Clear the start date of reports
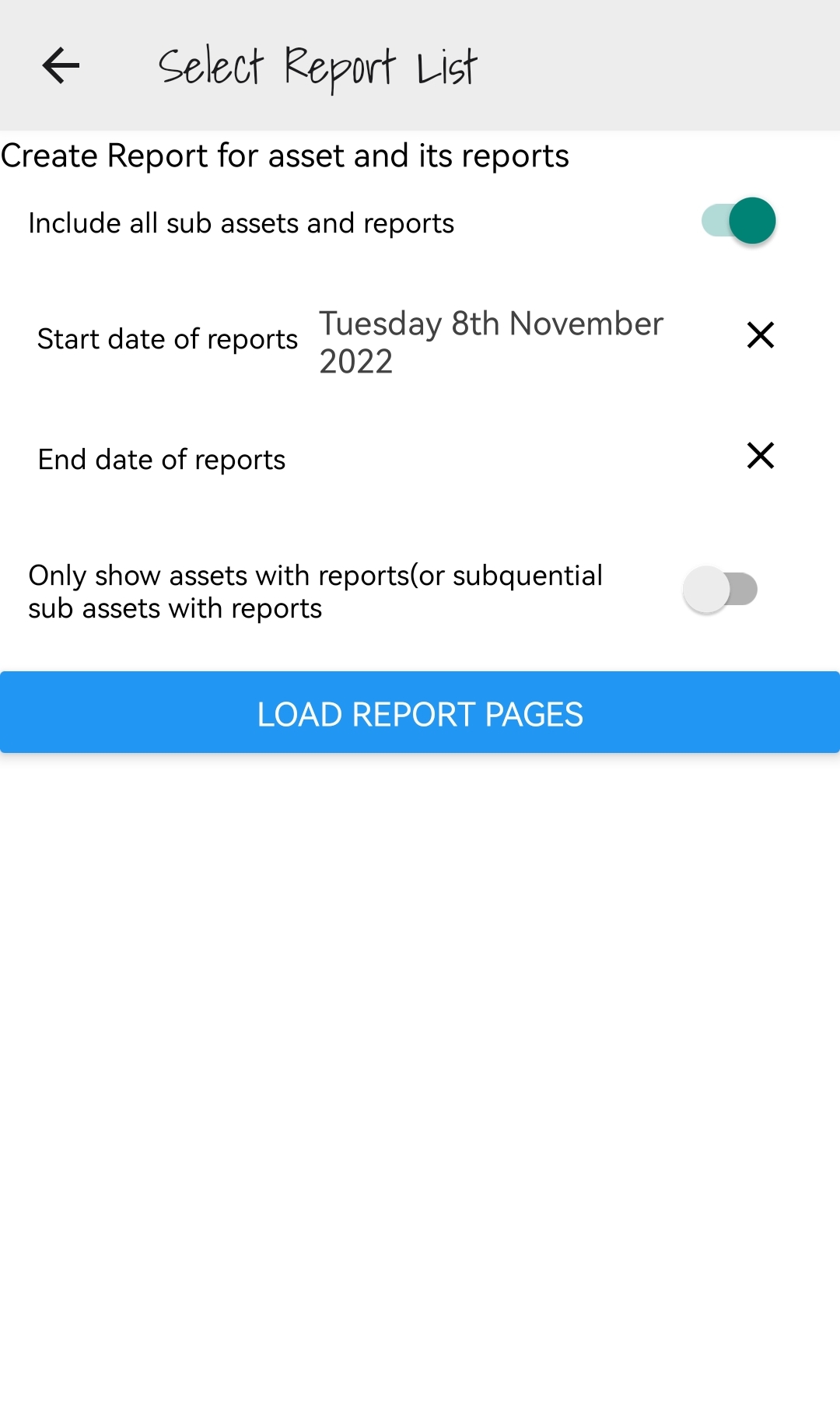840x1425 pixels. pos(760,335)
